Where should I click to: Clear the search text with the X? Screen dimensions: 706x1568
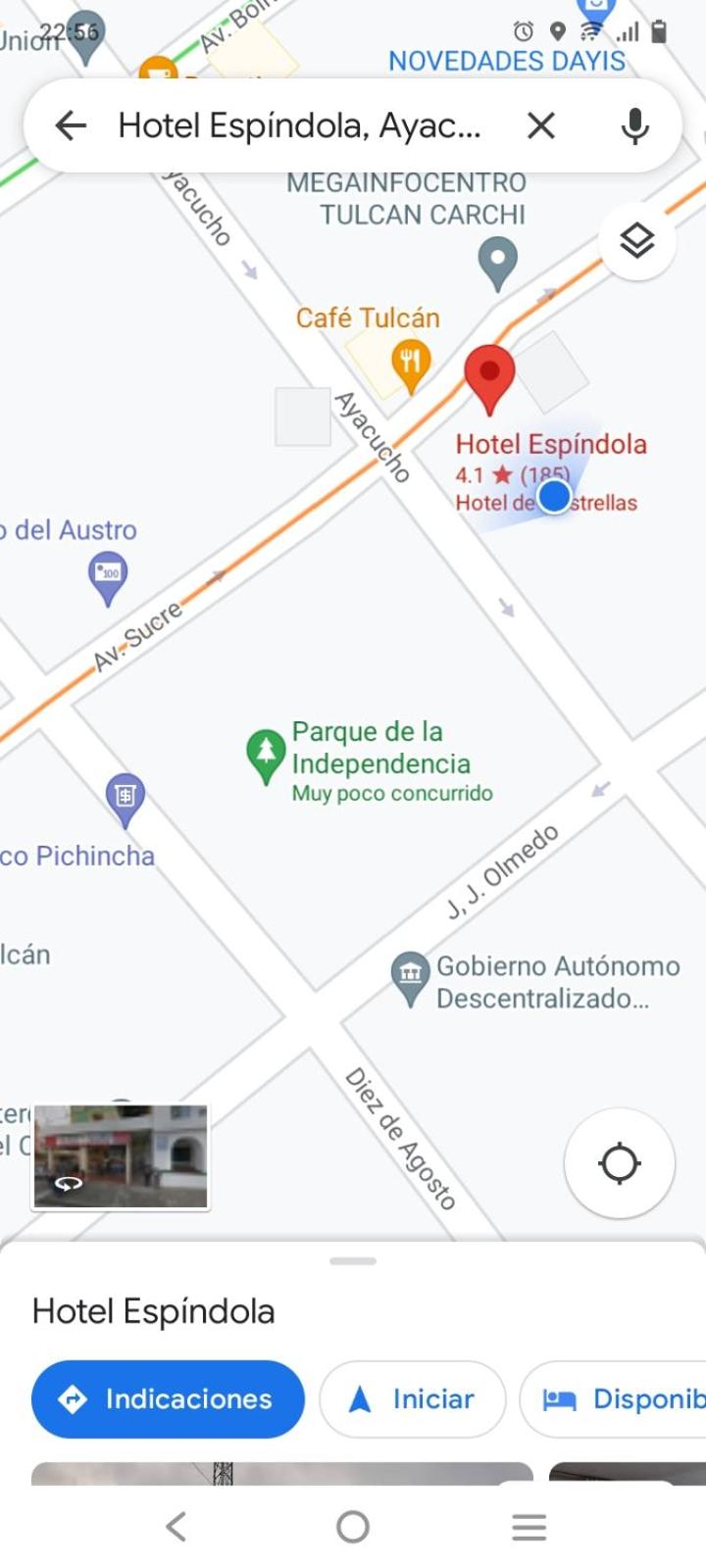pos(541,125)
